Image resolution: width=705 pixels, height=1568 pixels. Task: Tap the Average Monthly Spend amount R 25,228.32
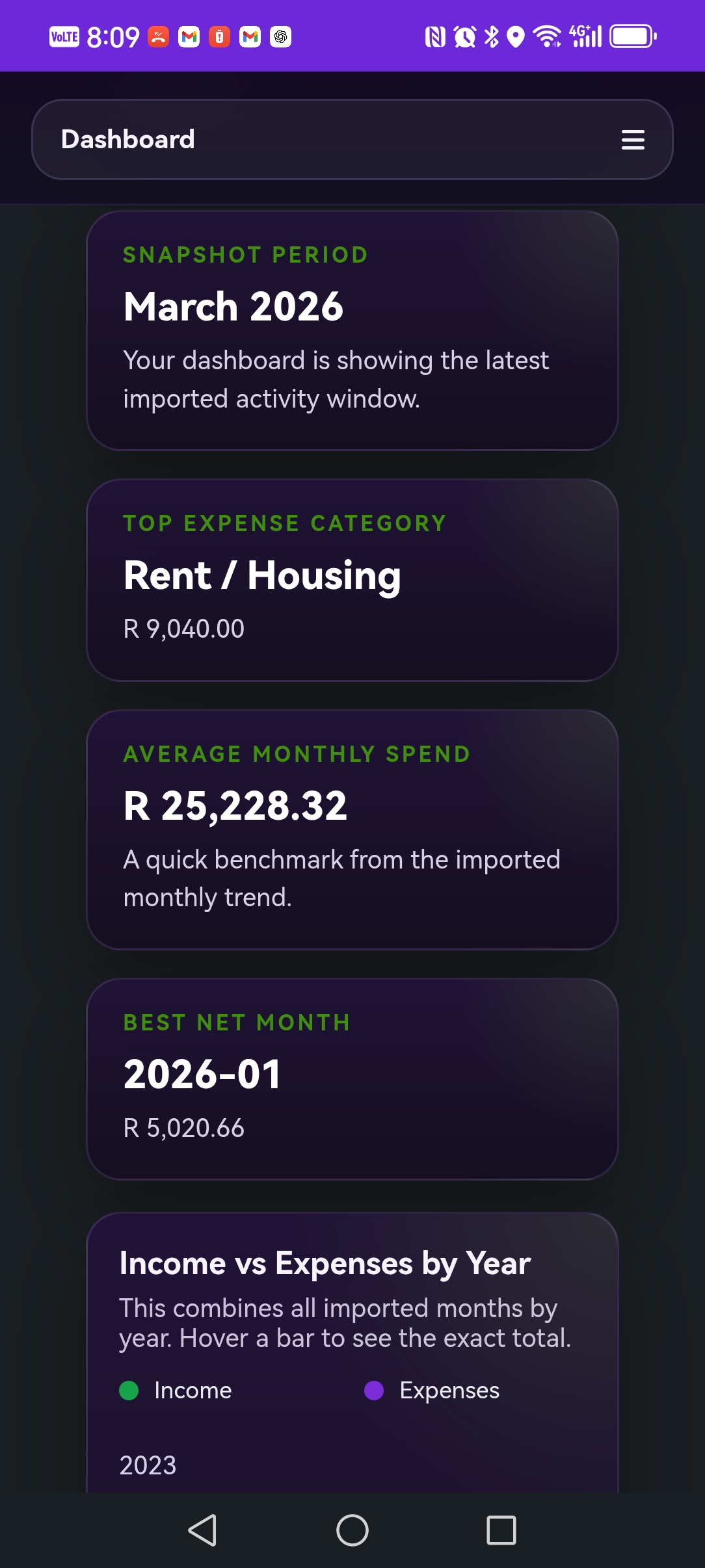pos(235,805)
